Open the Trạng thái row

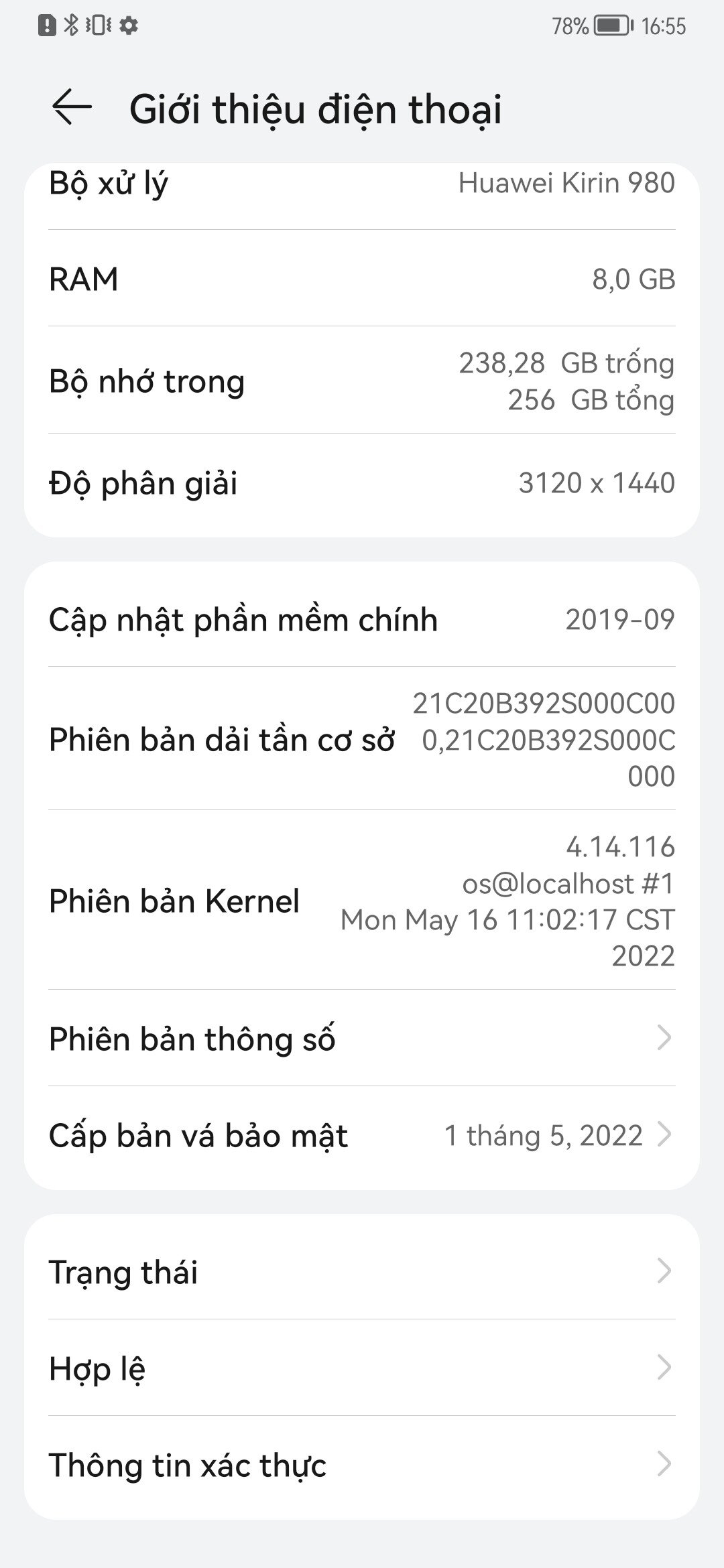coord(362,1271)
